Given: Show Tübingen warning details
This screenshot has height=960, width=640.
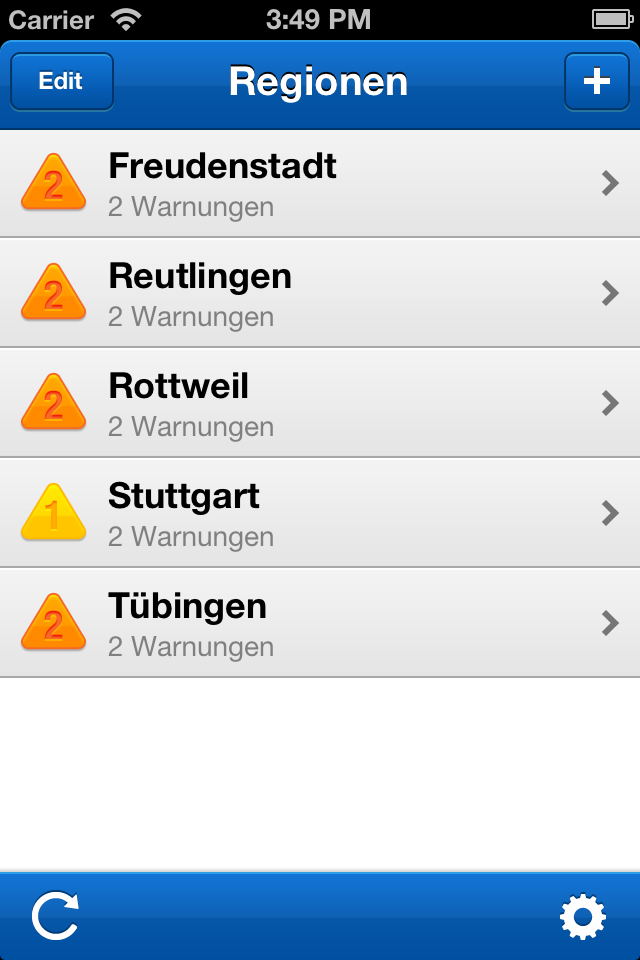Looking at the screenshot, I should click(x=320, y=624).
